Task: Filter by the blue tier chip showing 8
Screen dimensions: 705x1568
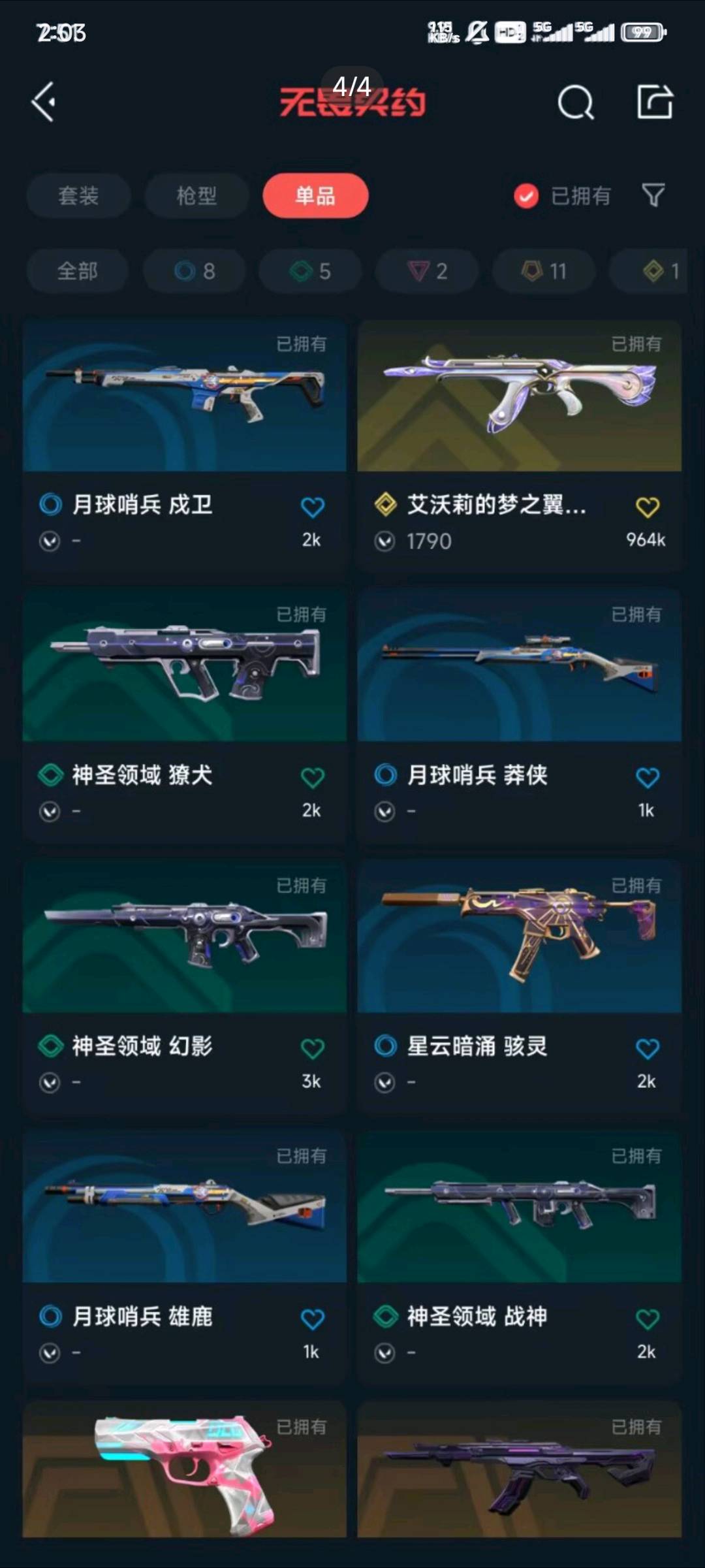Action: click(195, 270)
